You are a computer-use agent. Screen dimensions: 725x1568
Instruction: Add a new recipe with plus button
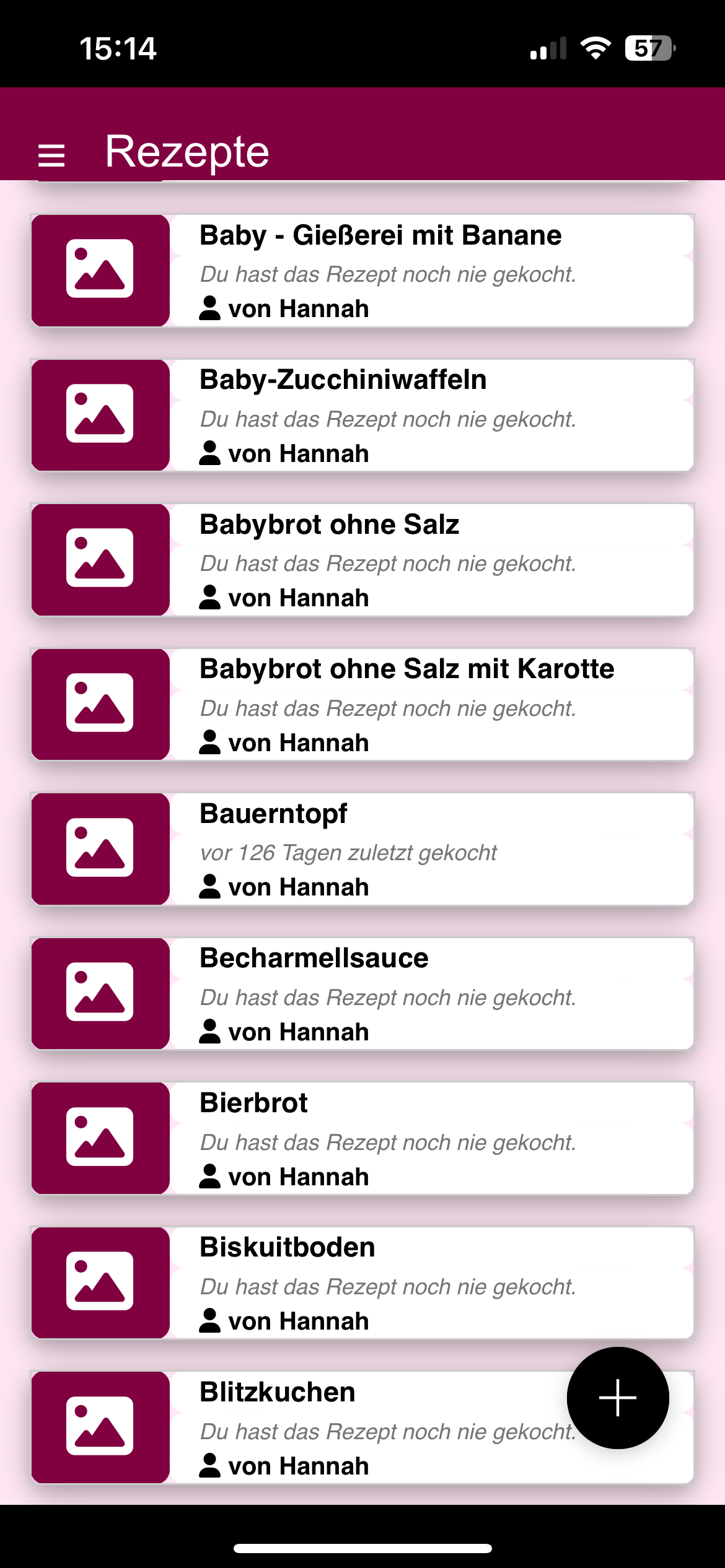point(618,1398)
